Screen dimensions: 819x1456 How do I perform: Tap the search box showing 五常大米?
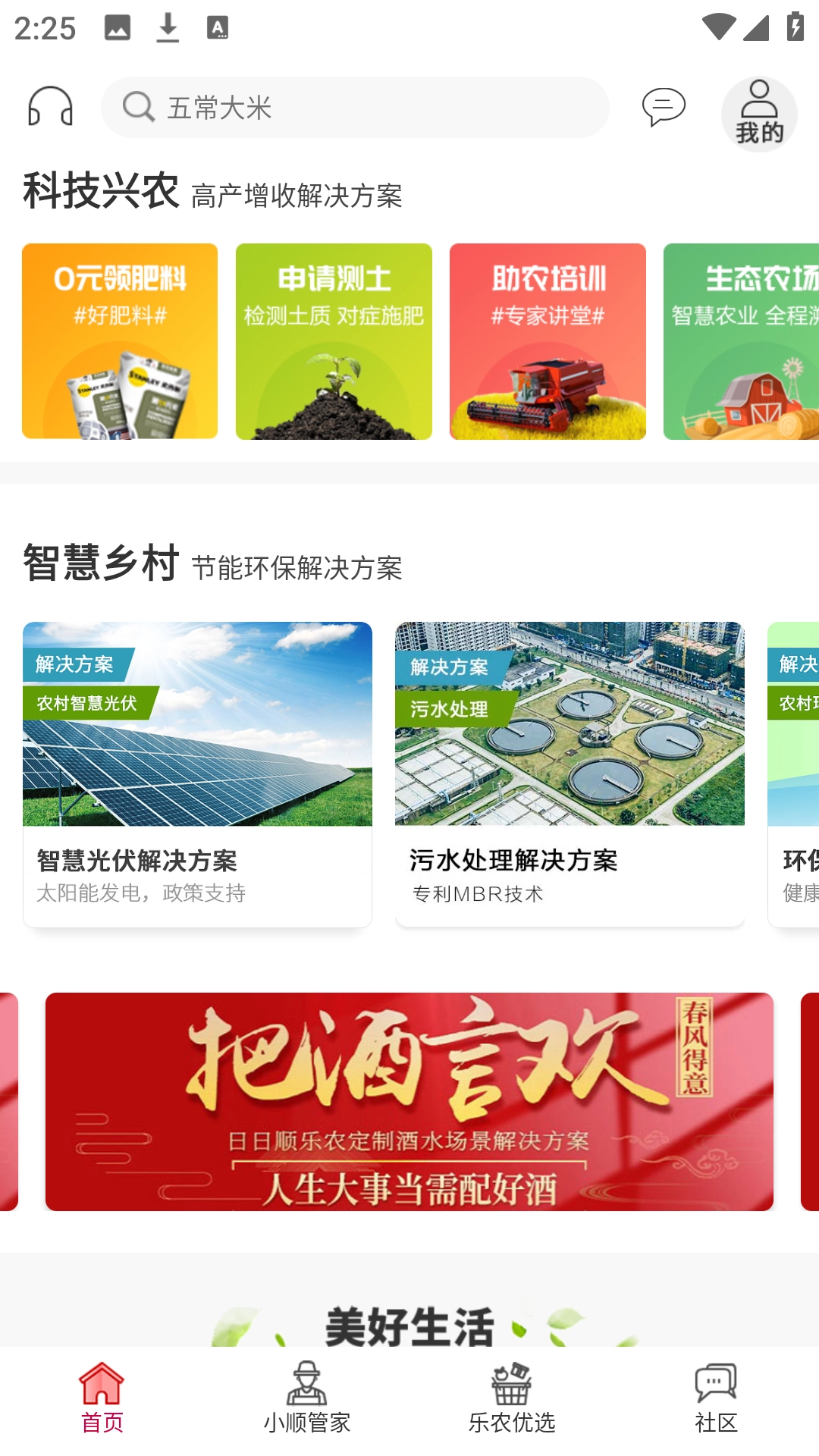(x=355, y=108)
